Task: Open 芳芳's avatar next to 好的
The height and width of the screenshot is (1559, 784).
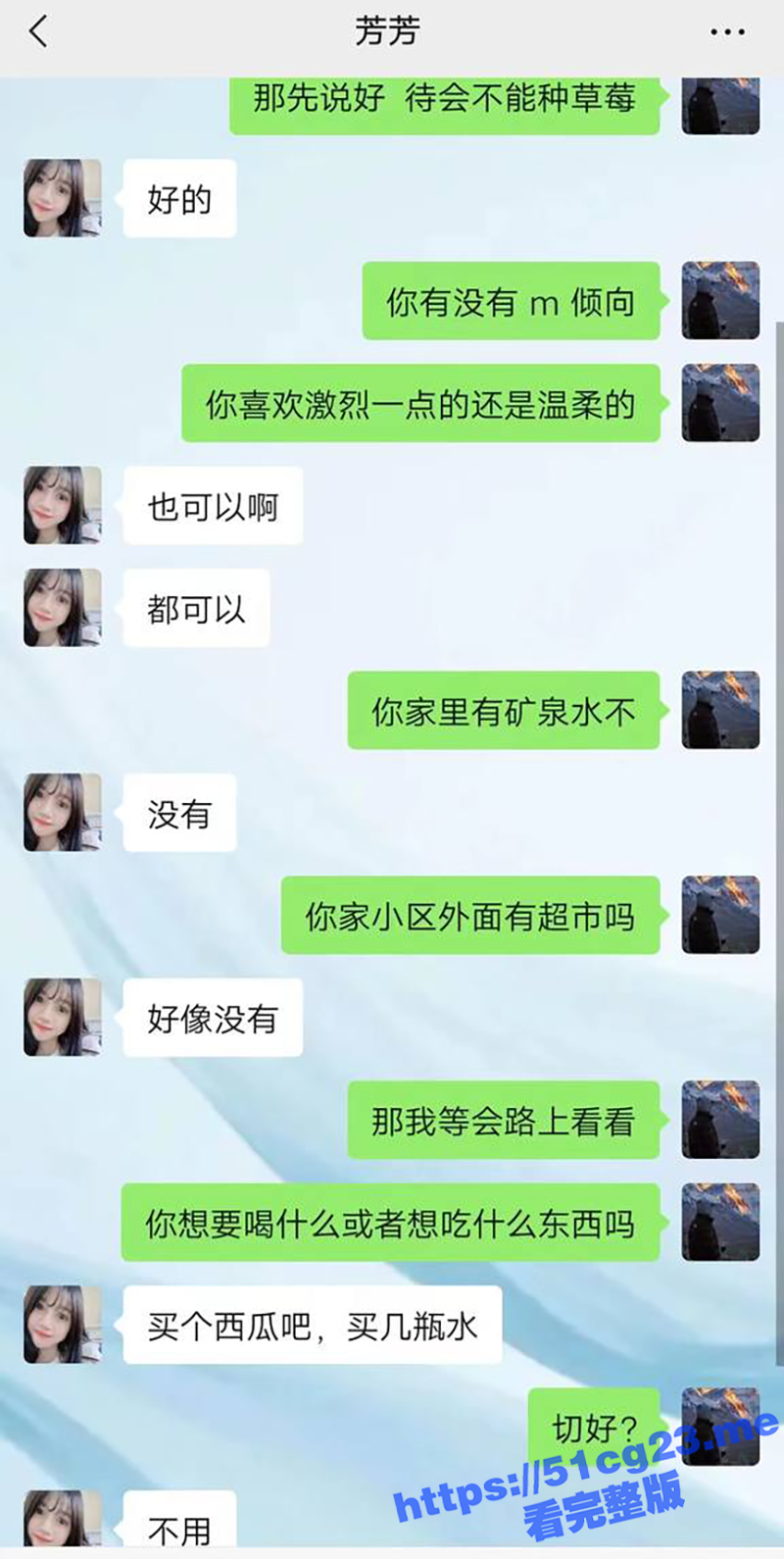Action: pos(63,198)
